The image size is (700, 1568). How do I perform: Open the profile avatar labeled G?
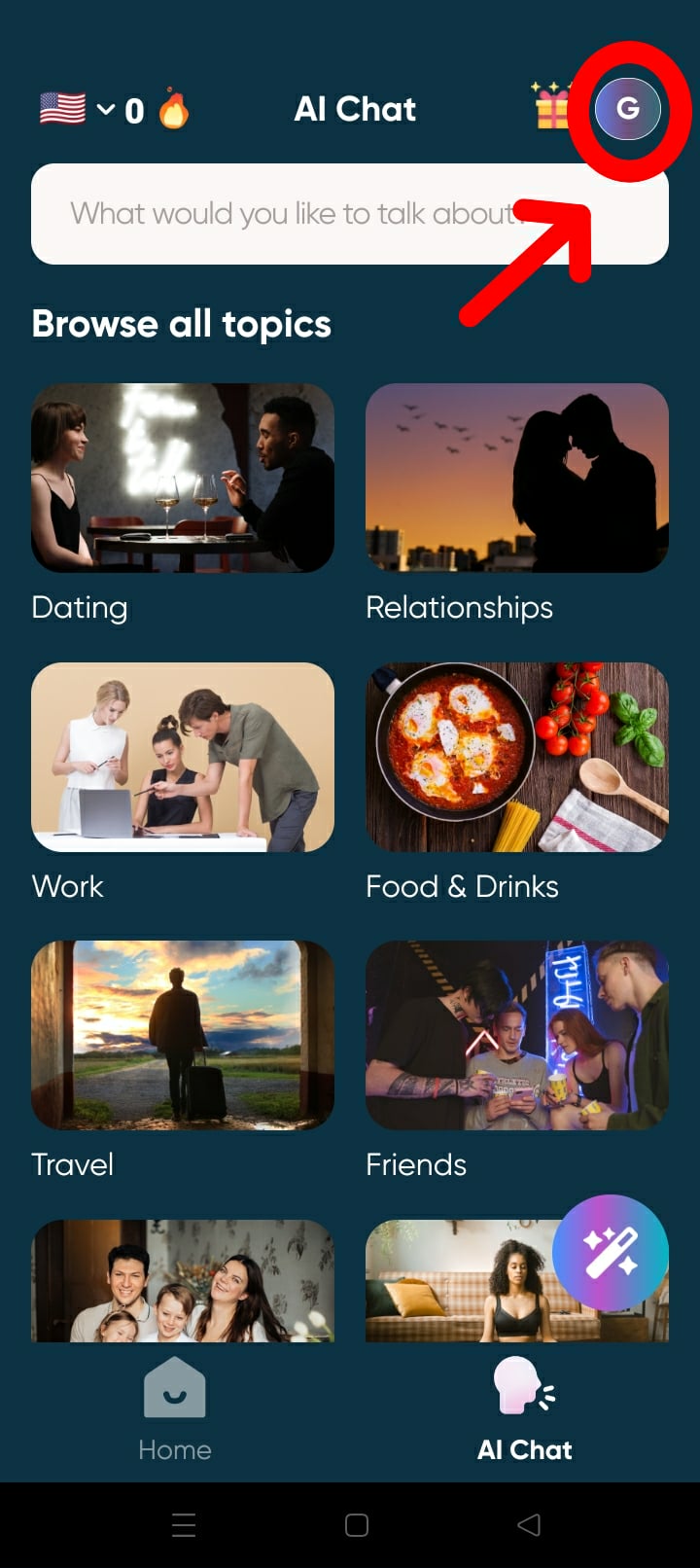pos(628,108)
